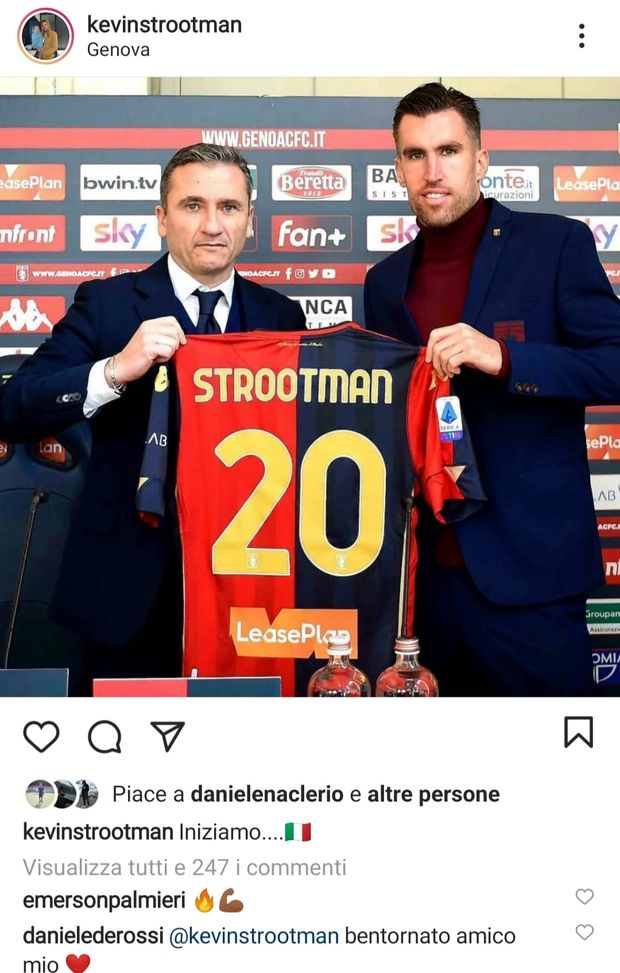View all 247 comments
620x973 pixels.
pyautogui.click(x=184, y=867)
